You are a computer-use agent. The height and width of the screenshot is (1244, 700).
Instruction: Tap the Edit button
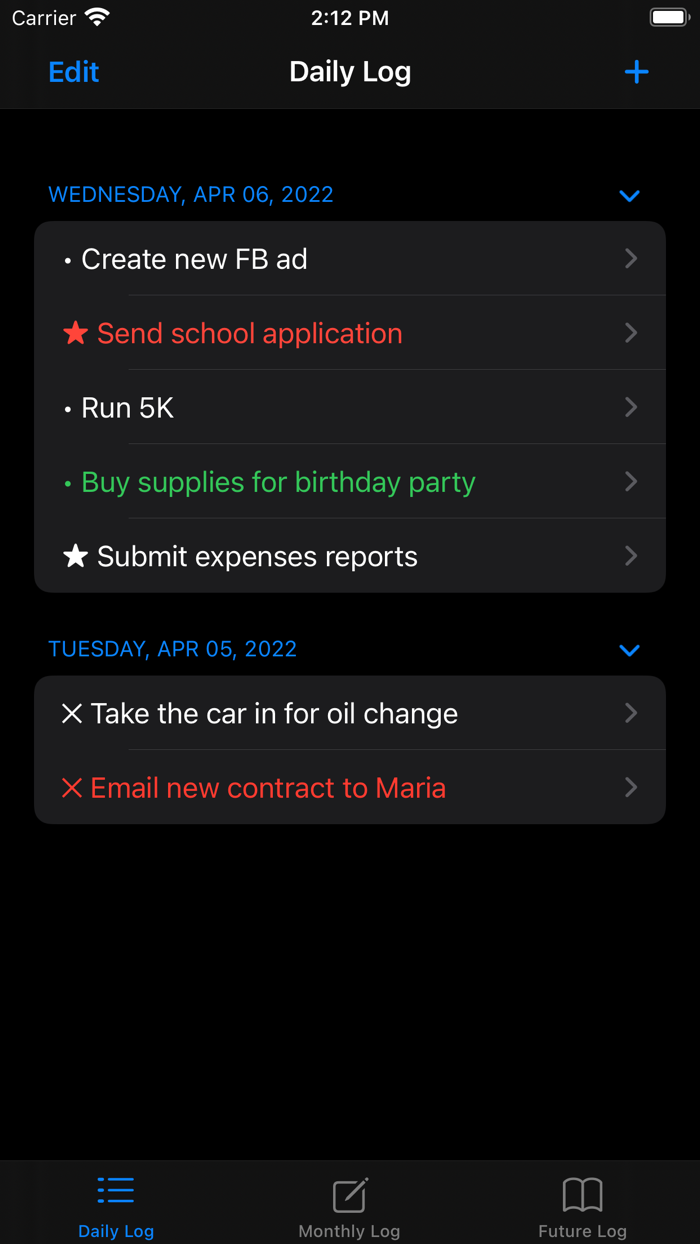(x=74, y=72)
